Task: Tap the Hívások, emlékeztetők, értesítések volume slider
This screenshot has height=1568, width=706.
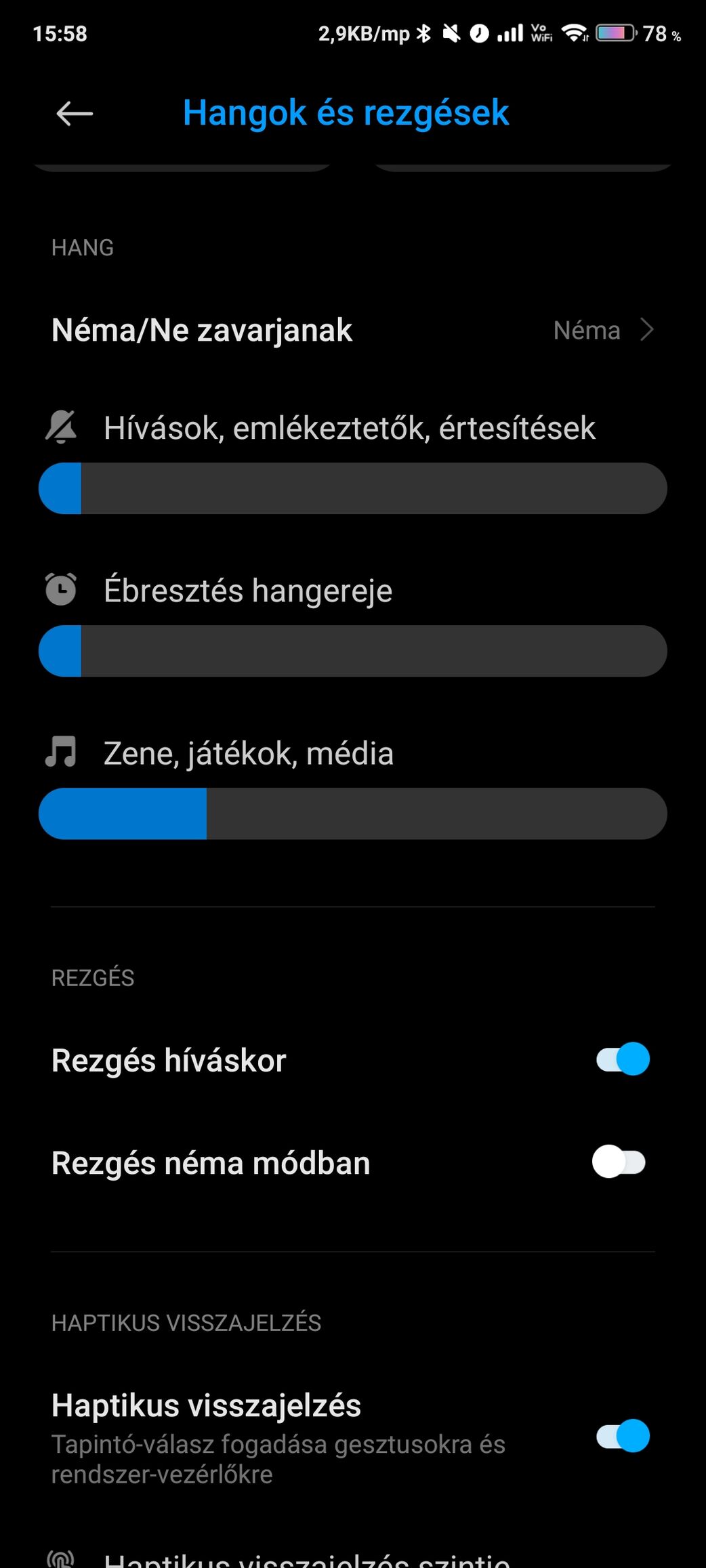Action: click(353, 488)
